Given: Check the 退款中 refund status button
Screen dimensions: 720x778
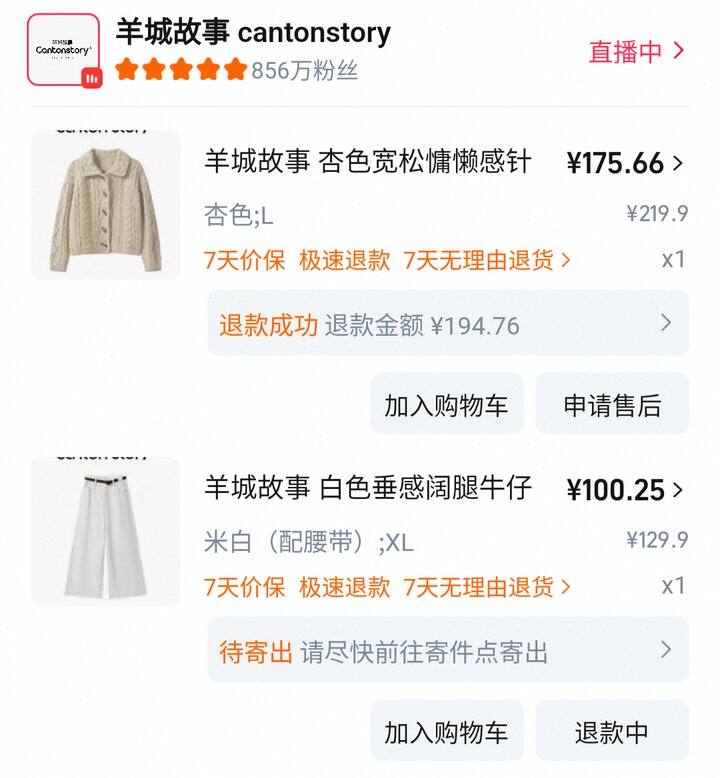Looking at the screenshot, I should coord(612,731).
